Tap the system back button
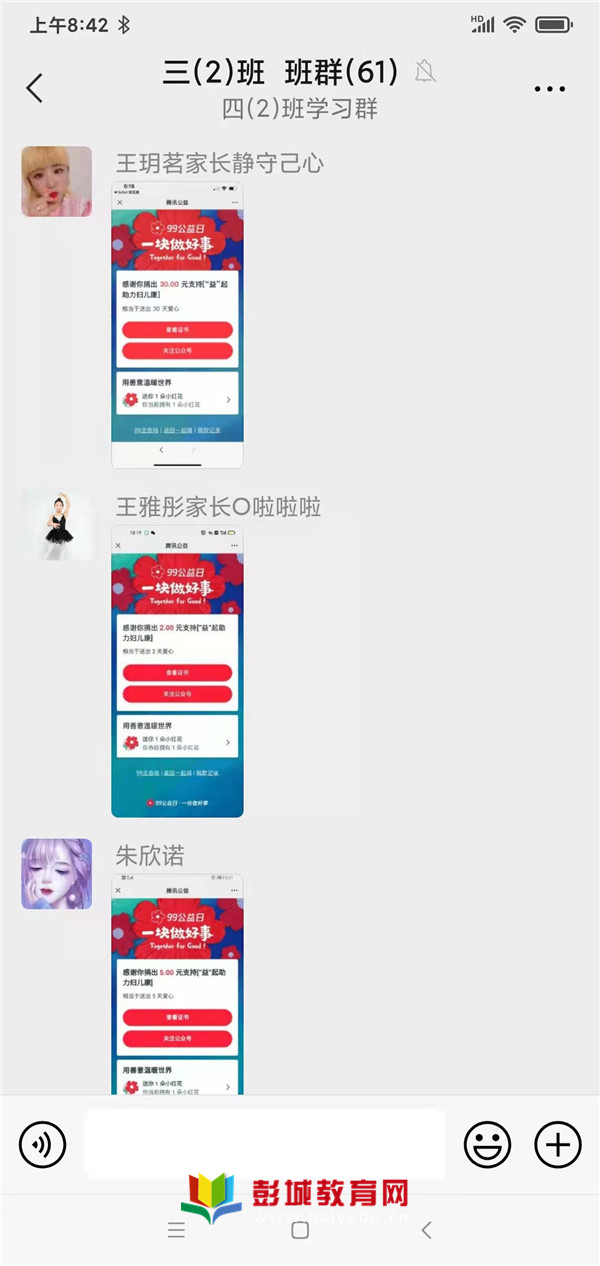 [x=426, y=1231]
